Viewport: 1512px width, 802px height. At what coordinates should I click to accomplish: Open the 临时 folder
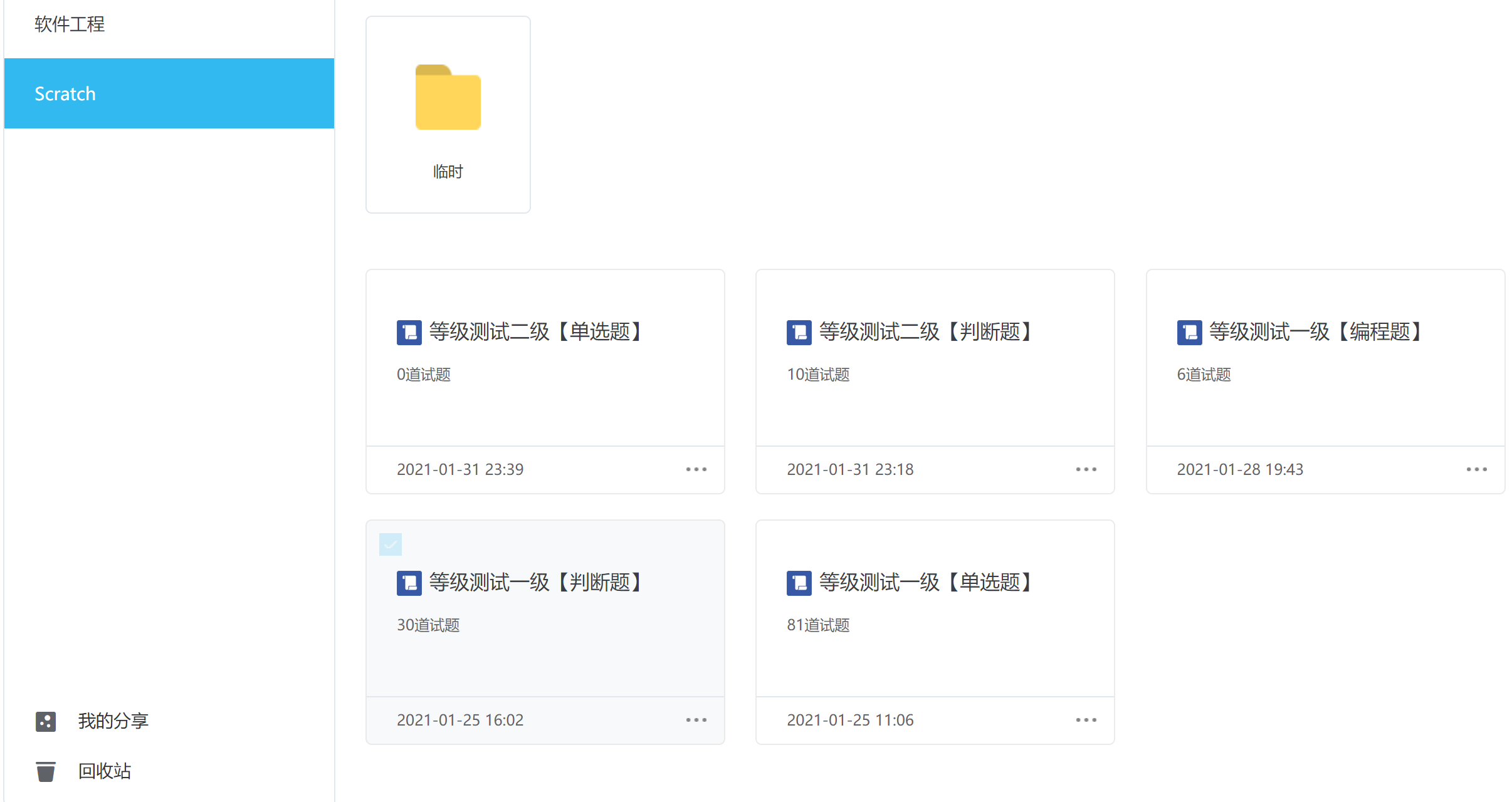click(x=448, y=115)
